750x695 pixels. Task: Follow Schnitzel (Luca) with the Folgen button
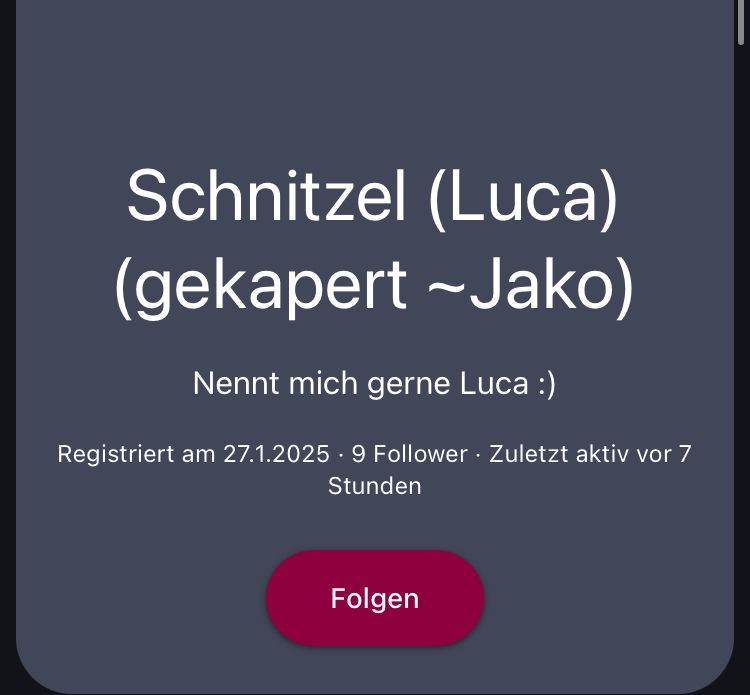click(375, 598)
